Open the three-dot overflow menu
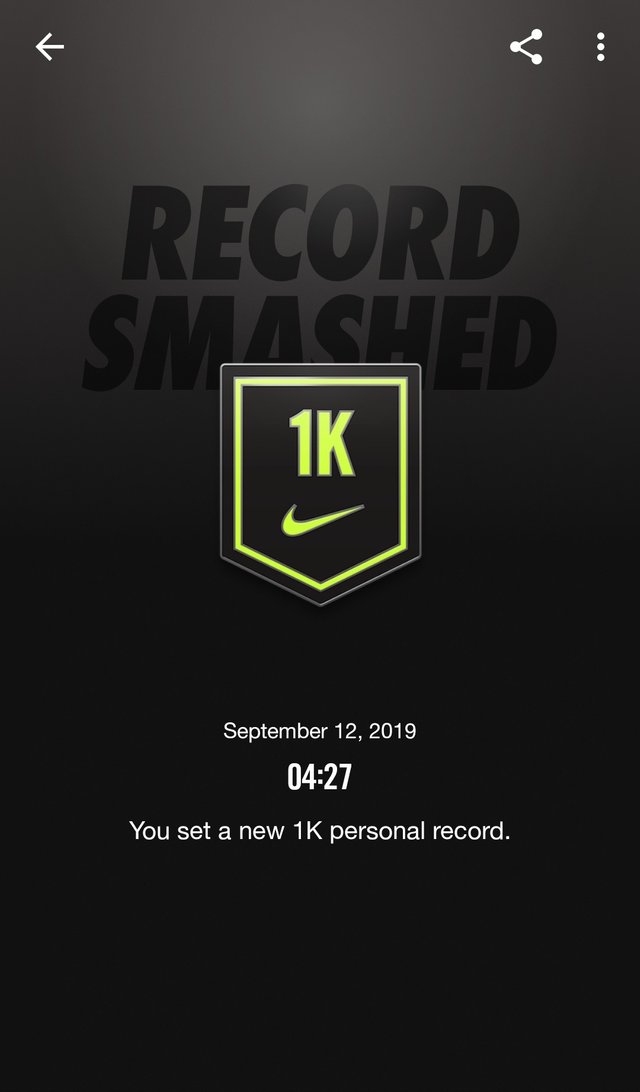Image resolution: width=640 pixels, height=1092 pixels. coord(600,47)
